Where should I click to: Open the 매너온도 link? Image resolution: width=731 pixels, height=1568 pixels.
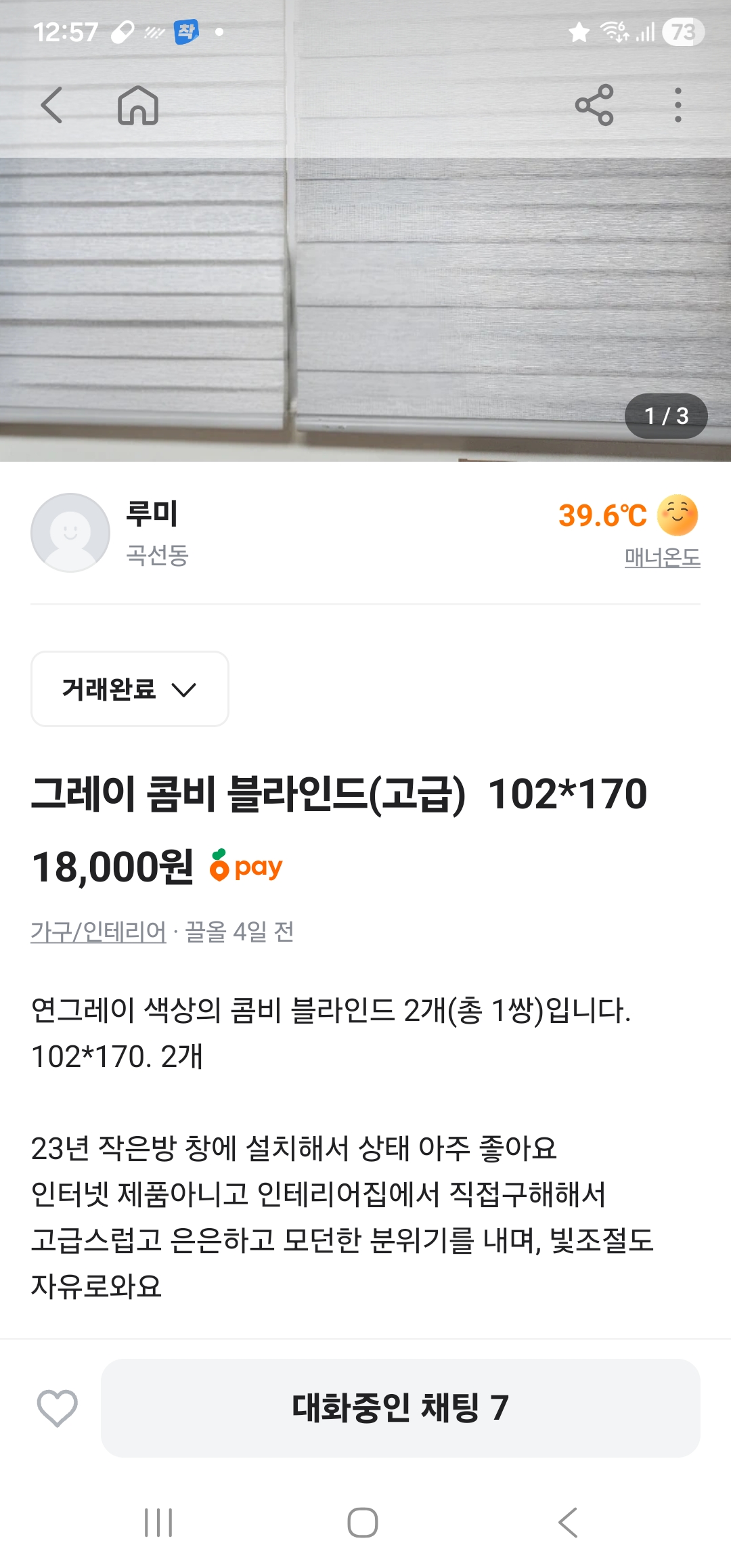(662, 558)
